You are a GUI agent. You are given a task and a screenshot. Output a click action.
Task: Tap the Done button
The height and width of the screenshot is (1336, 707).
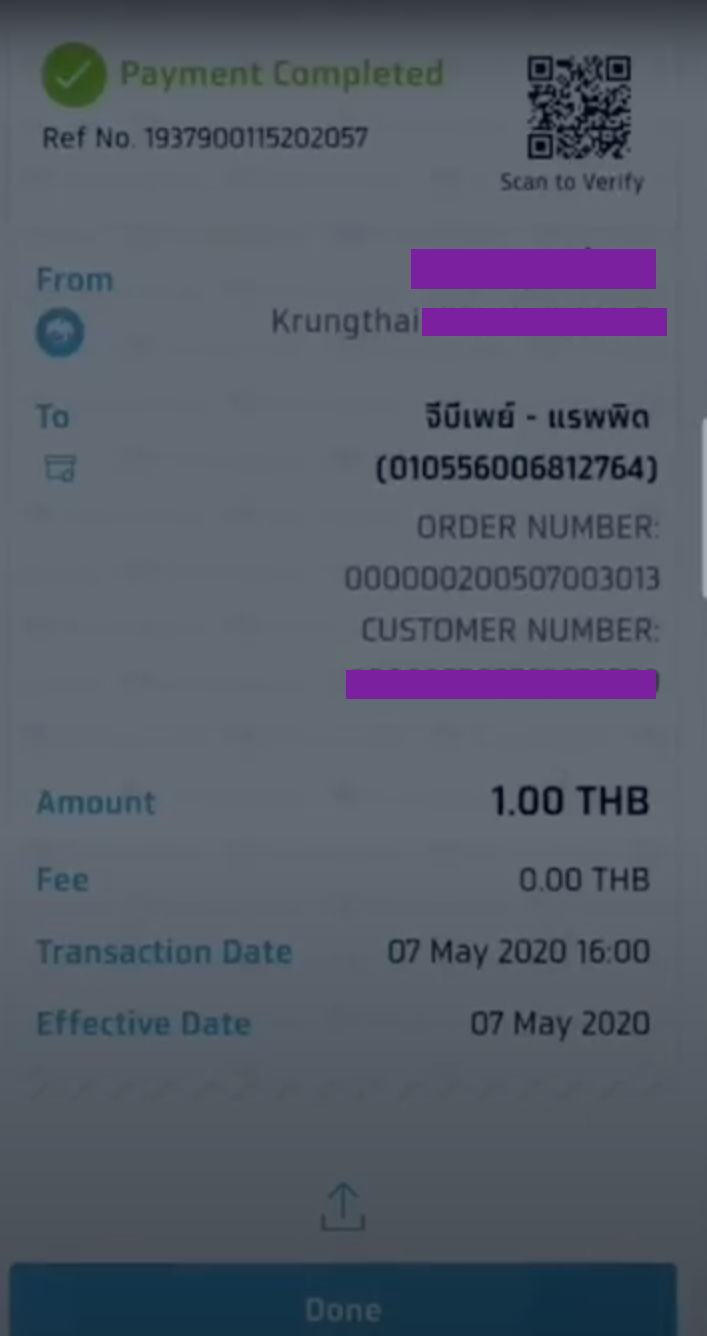(x=343, y=1307)
